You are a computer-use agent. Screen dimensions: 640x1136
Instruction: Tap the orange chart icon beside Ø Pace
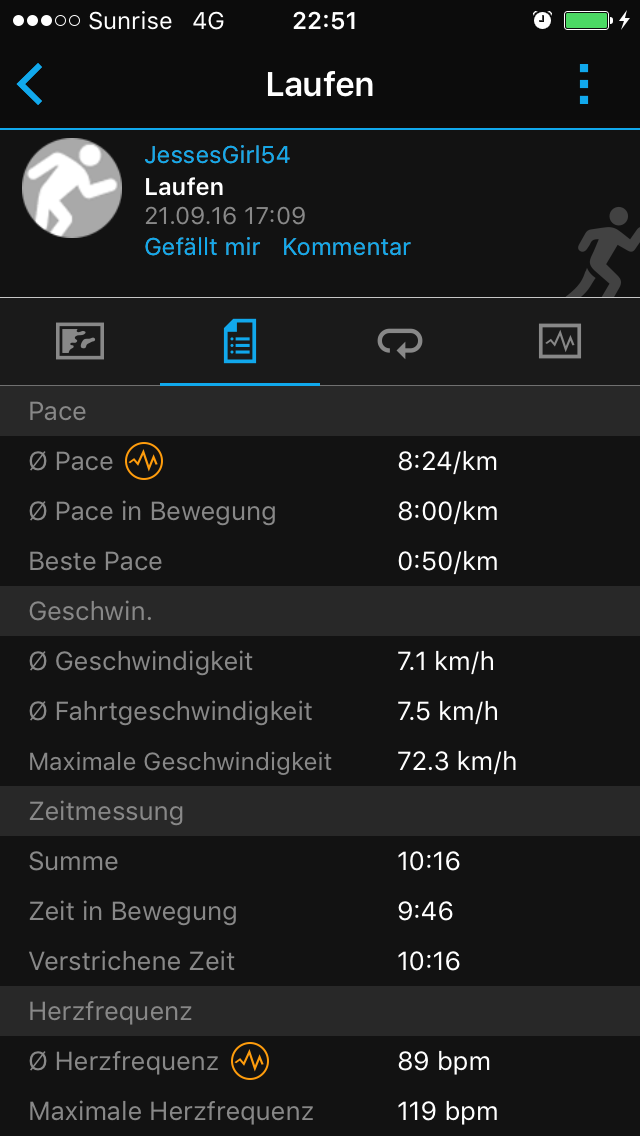(144, 461)
